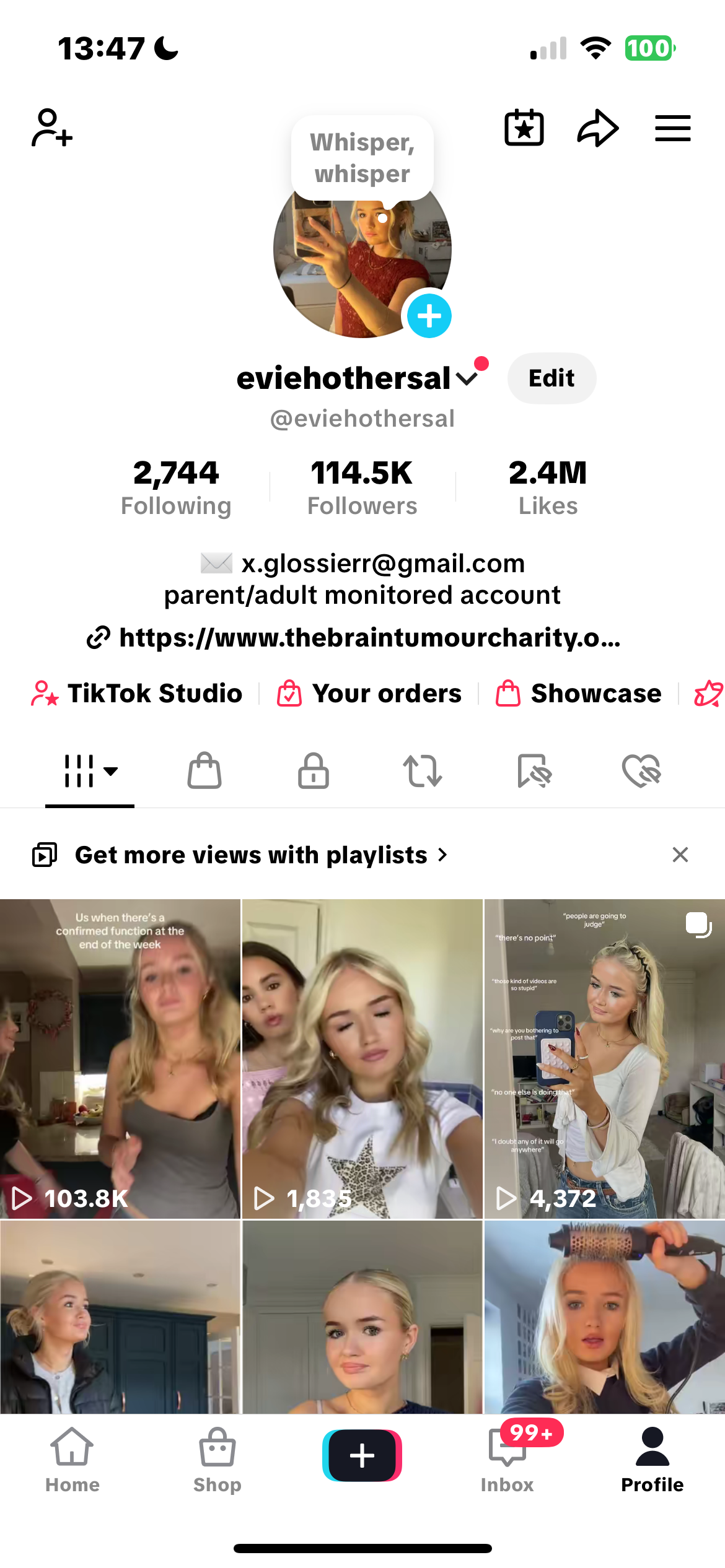725x1568 pixels.
Task: Share this profile
Action: 598,128
